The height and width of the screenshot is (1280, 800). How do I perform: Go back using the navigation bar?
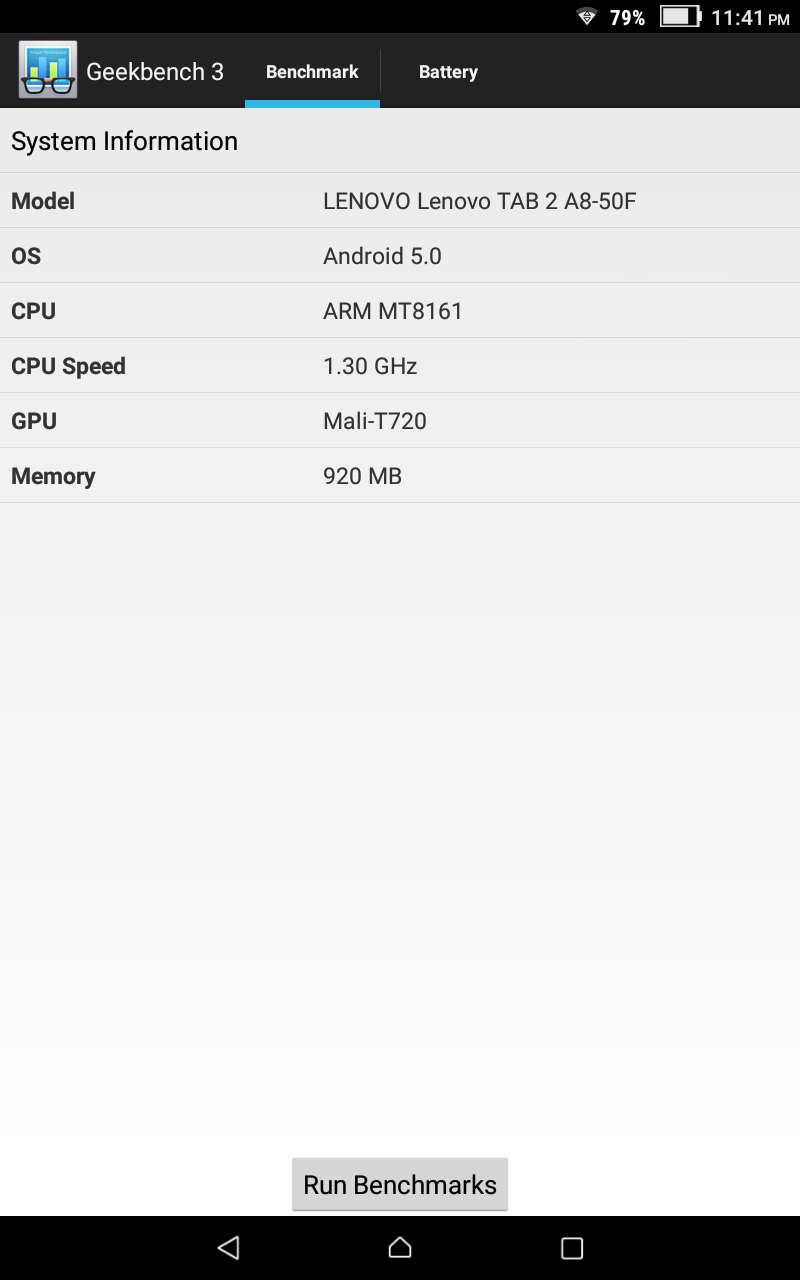click(x=229, y=1247)
